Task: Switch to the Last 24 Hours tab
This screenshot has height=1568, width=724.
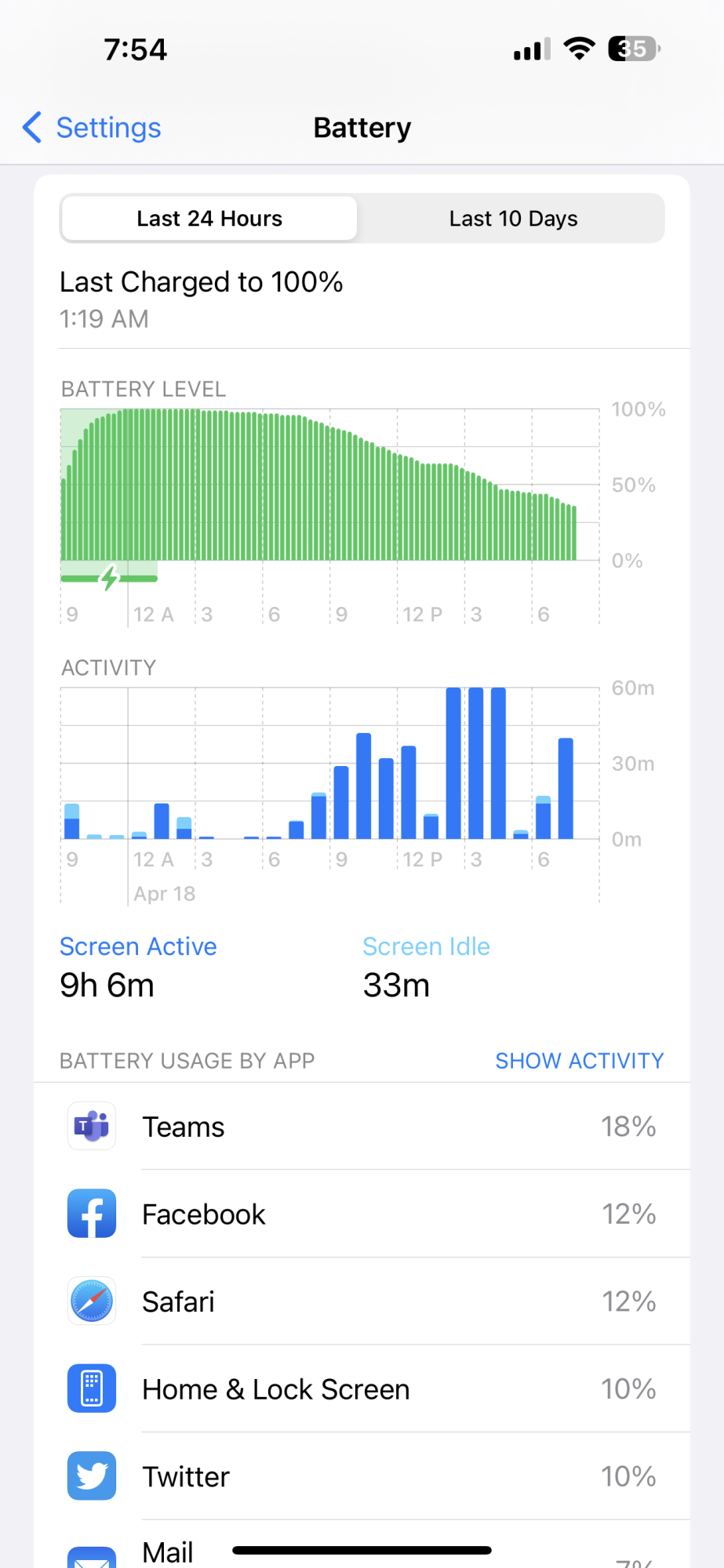Action: 209,219
